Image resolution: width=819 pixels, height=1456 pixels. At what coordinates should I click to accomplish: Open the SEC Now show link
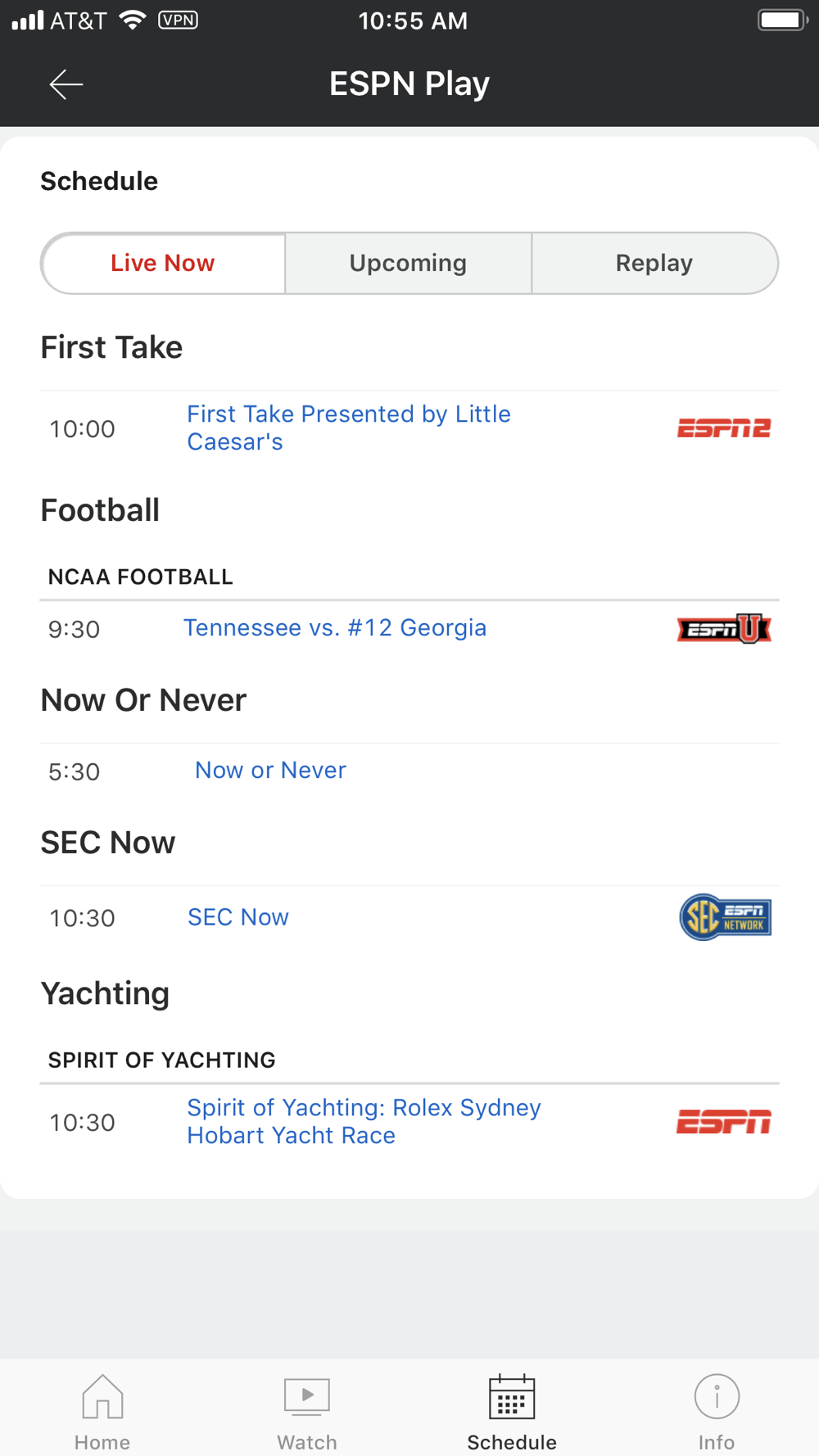pos(238,917)
